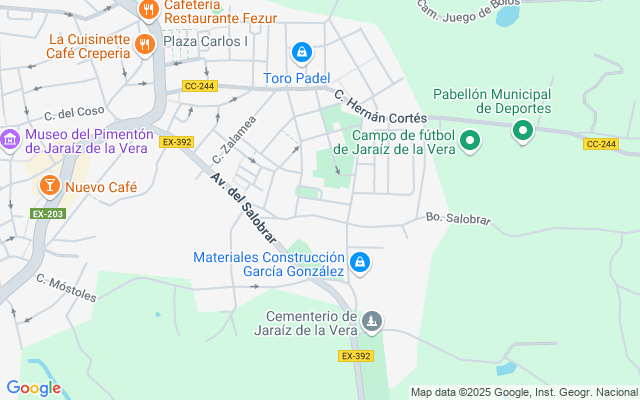Tap La Cuisinette Café Creperia marker
Viewport: 640px width, 400px height.
coord(145,43)
